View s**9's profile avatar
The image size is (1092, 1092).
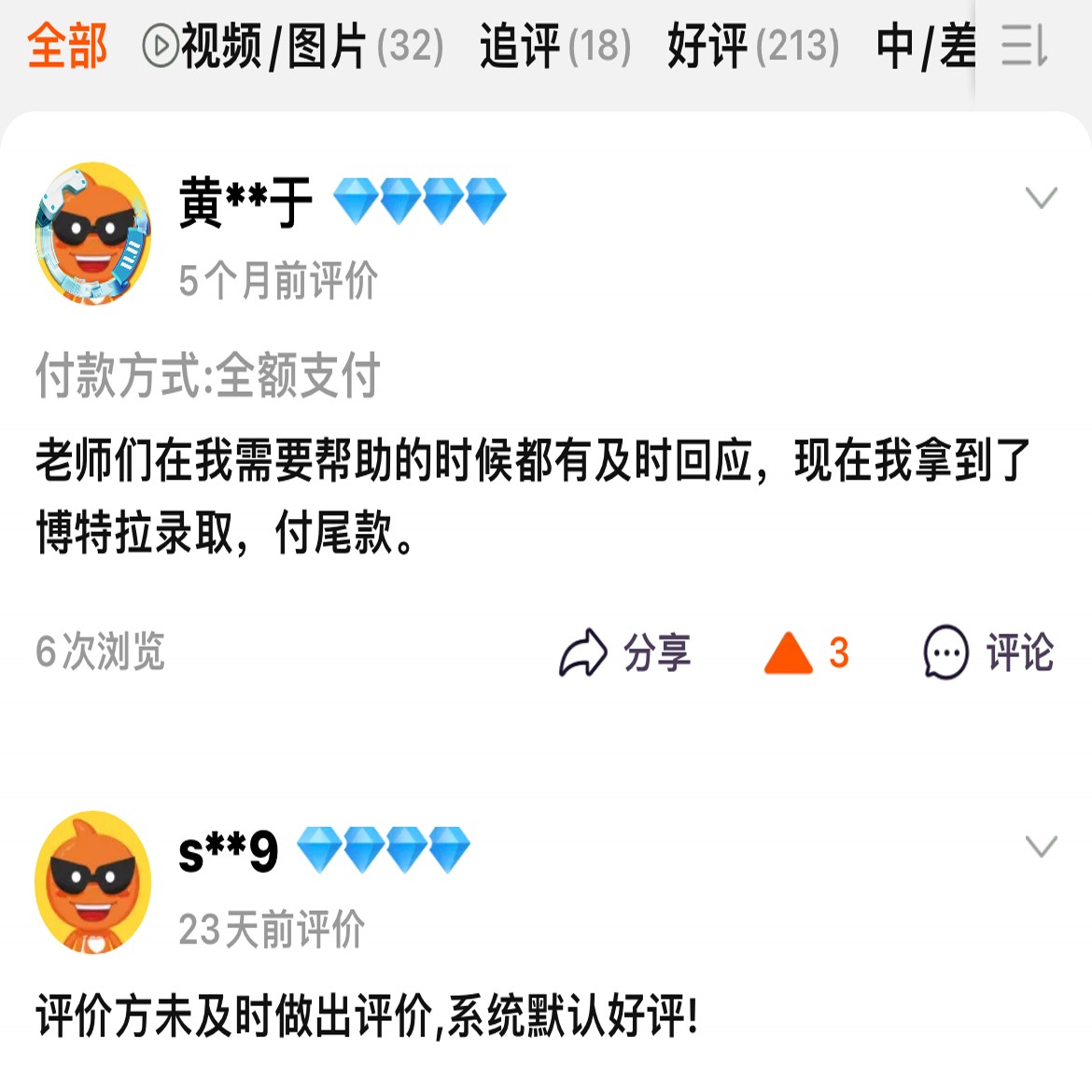point(92,883)
